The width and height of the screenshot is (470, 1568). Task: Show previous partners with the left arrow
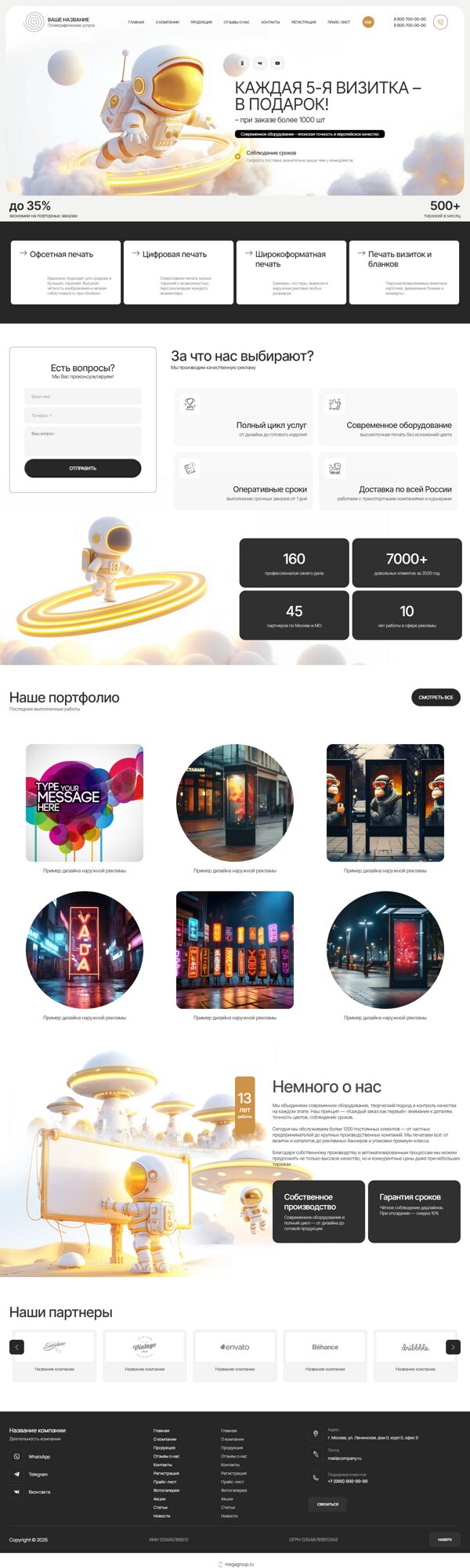click(x=16, y=1347)
